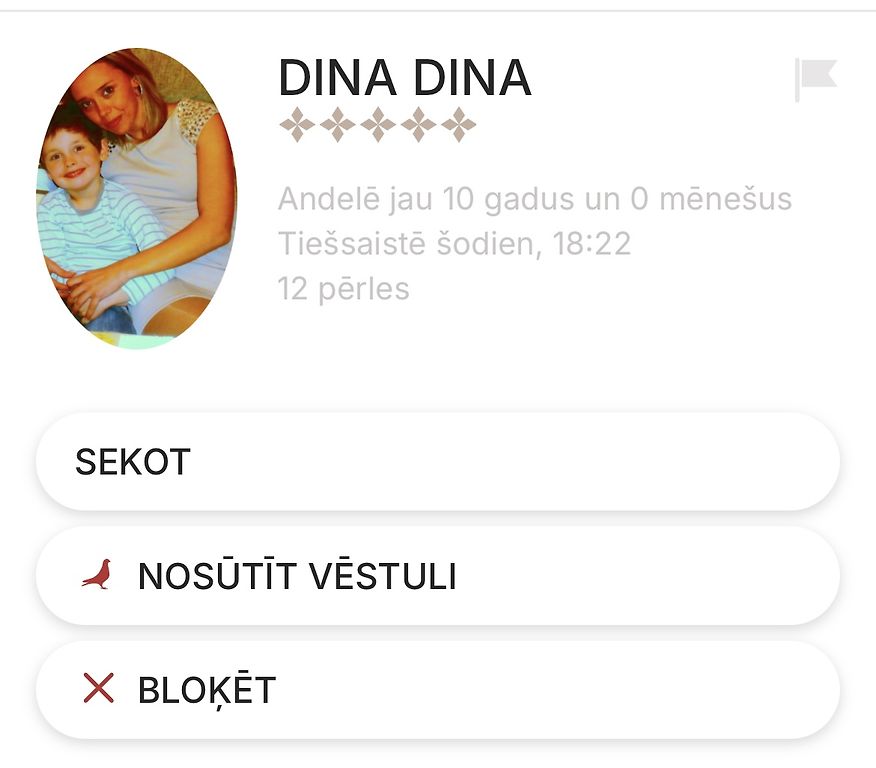The image size is (876, 768).
Task: Open DINA DINA's profile photo
Action: [x=137, y=198]
